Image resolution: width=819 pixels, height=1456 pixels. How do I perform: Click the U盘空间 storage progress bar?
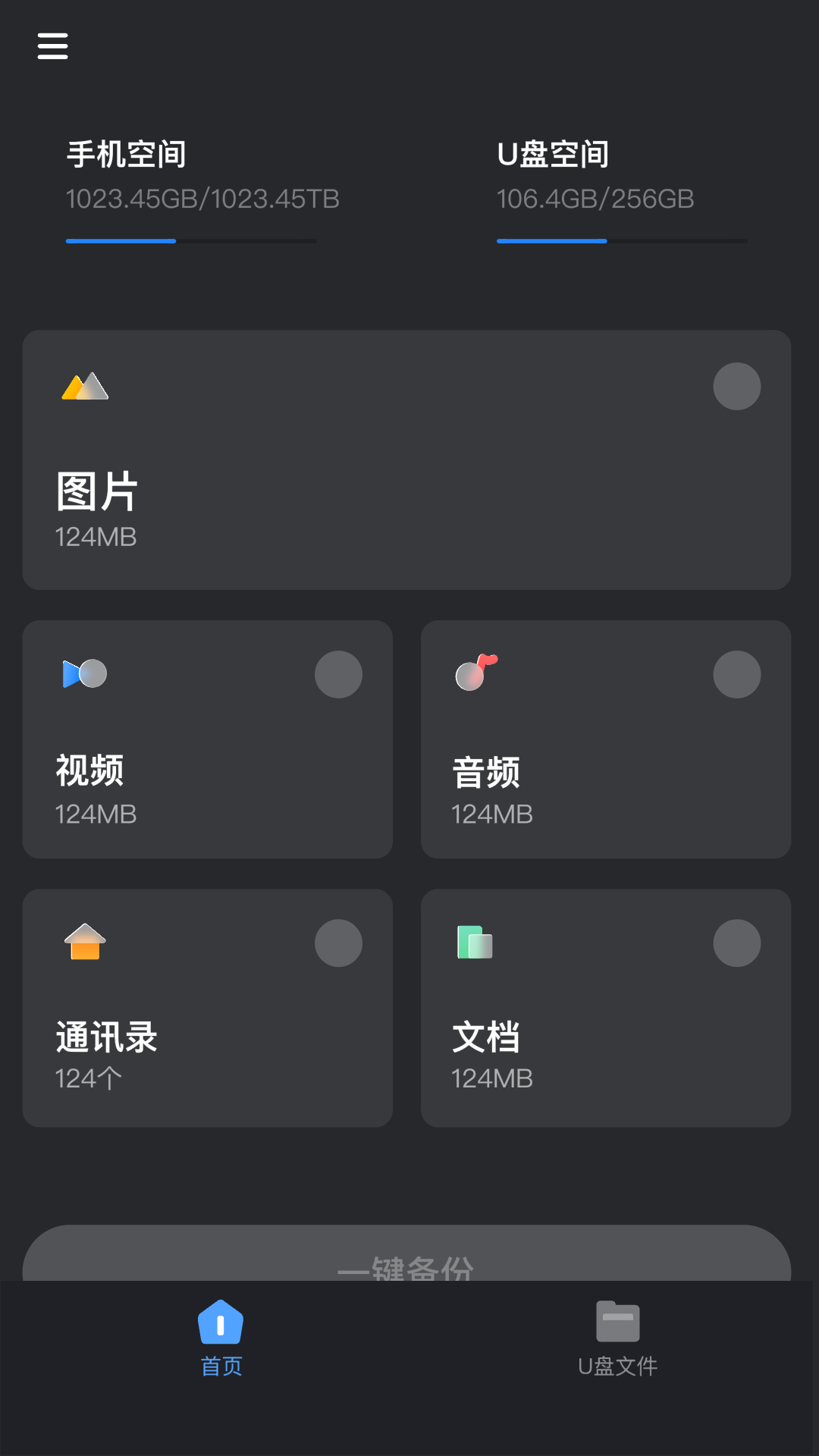[x=622, y=241]
